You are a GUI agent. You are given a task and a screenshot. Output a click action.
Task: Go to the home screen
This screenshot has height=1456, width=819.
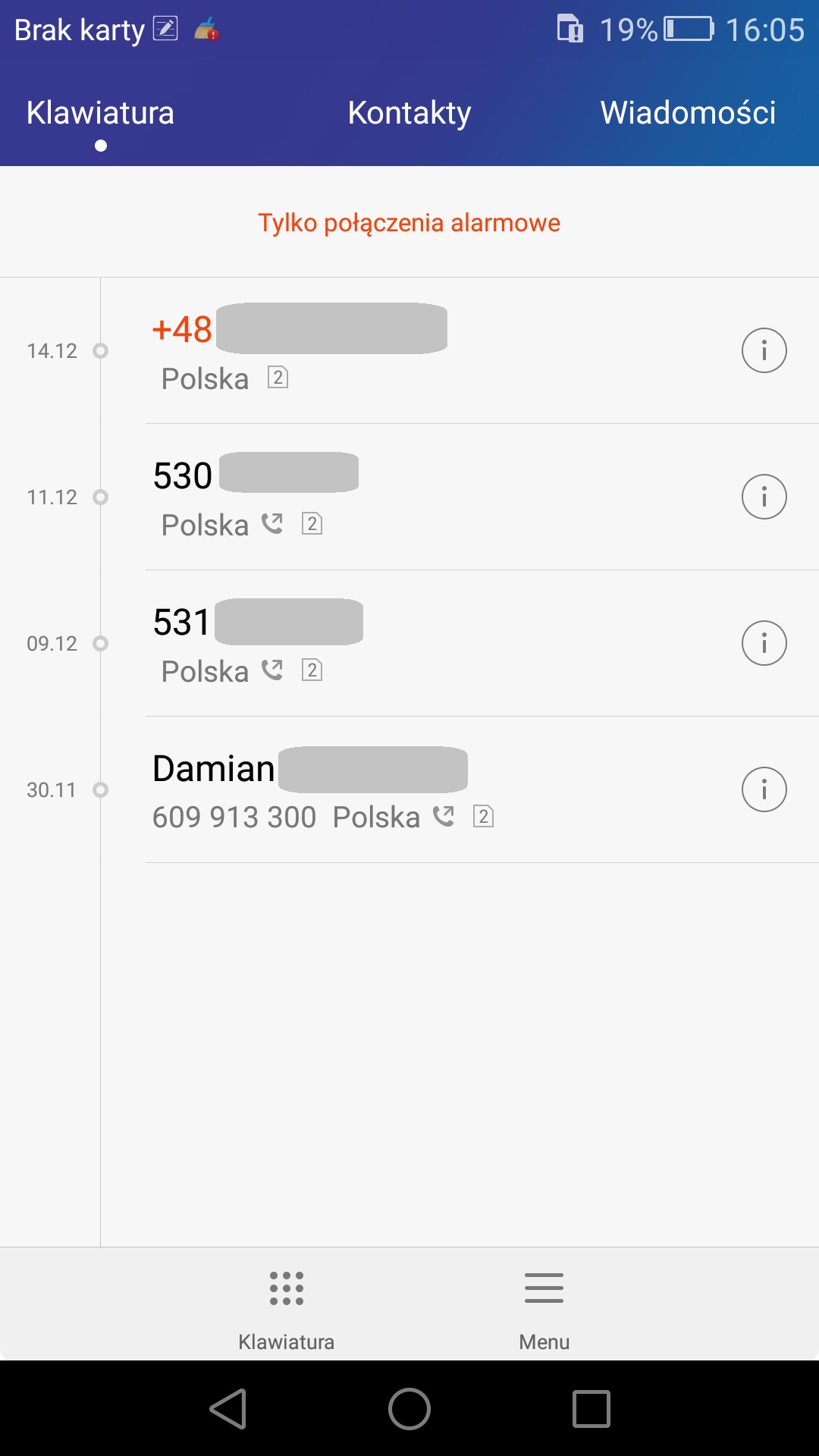point(409,1409)
